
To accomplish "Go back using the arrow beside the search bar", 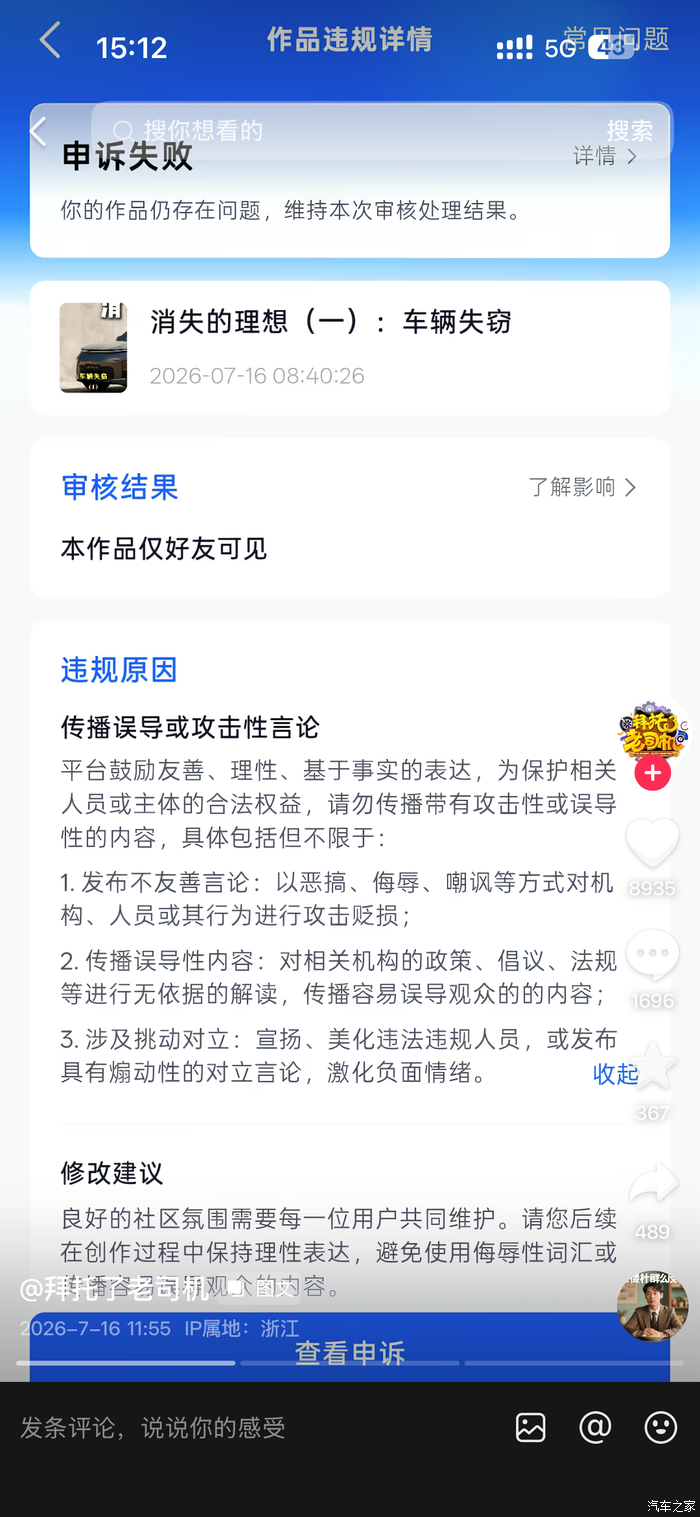I will pyautogui.click(x=39, y=131).
